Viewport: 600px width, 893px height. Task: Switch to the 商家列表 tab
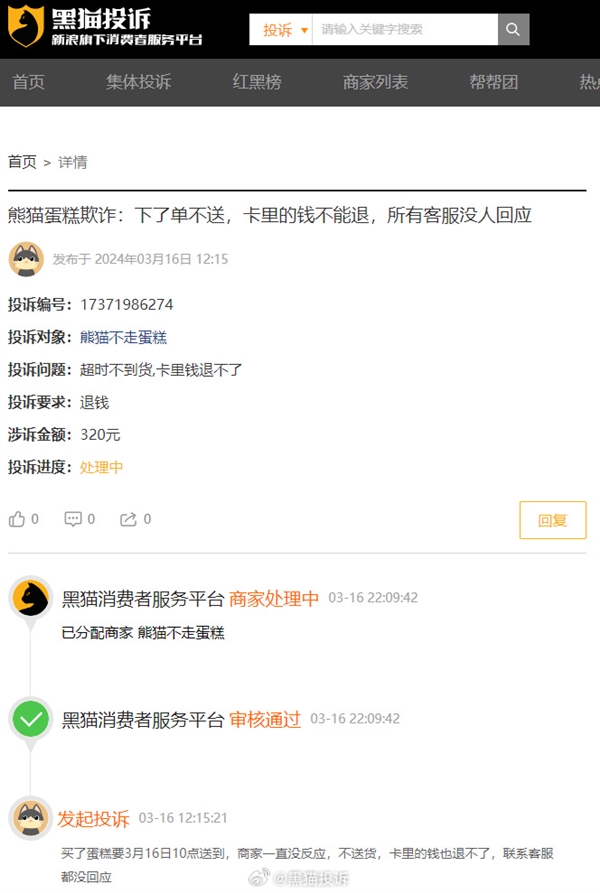375,82
